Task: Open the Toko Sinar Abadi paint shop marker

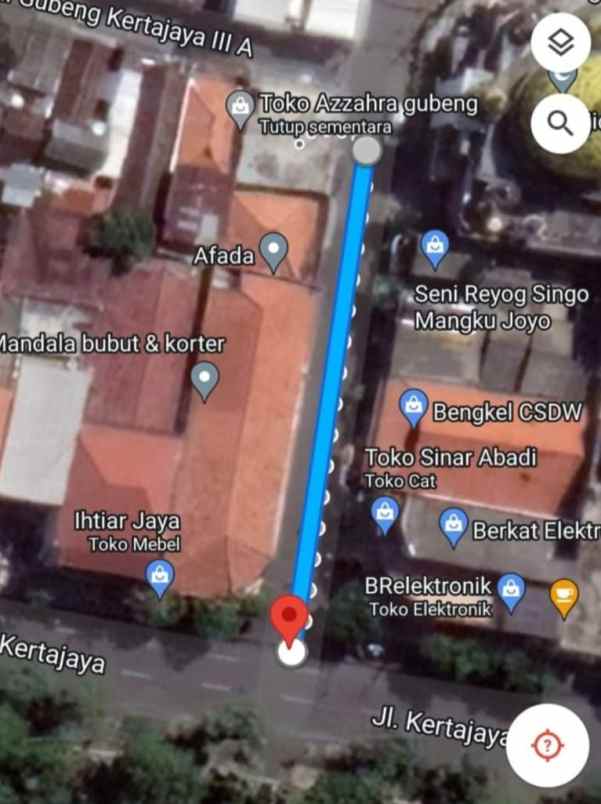Action: pyautogui.click(x=384, y=514)
